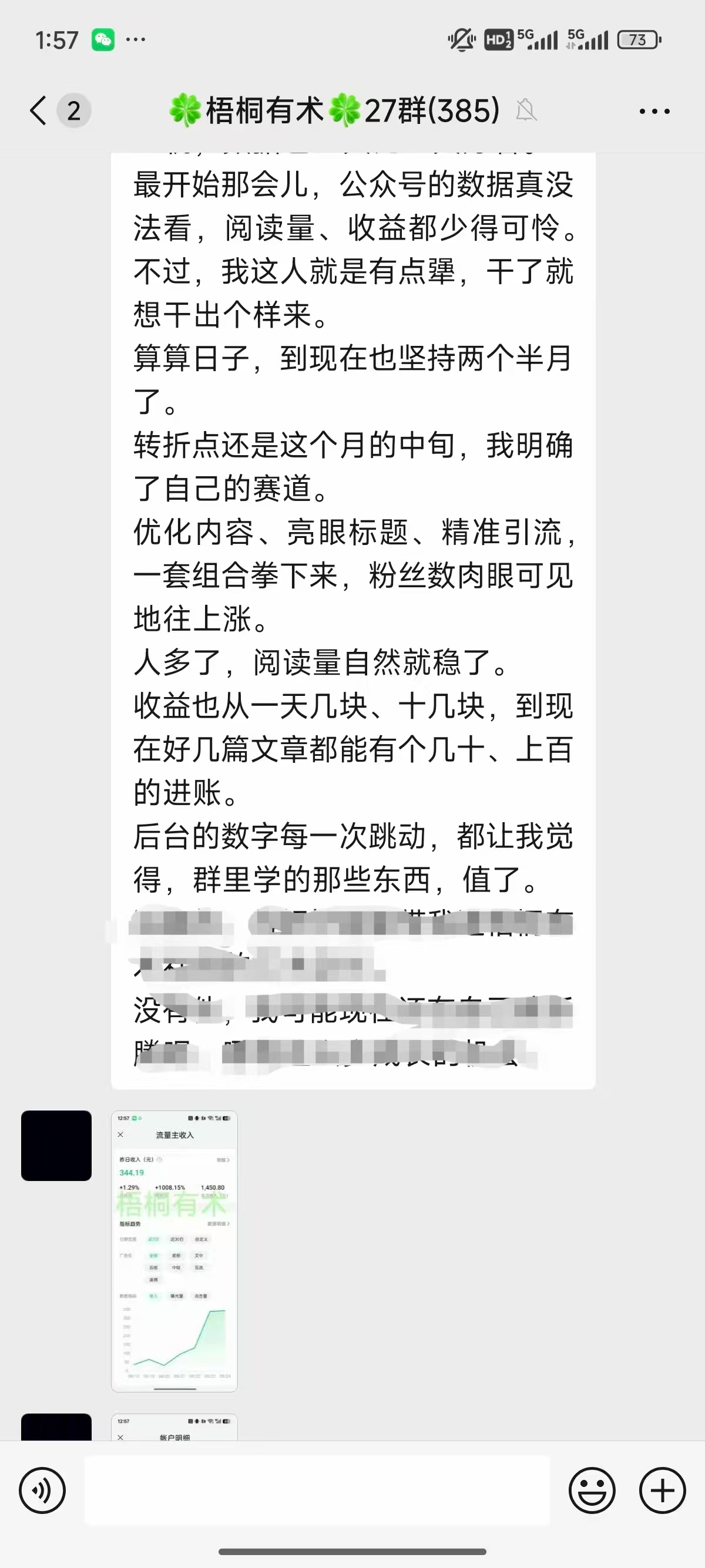Switch to voice message input
Image resolution: width=705 pixels, height=1568 pixels.
click(42, 1490)
